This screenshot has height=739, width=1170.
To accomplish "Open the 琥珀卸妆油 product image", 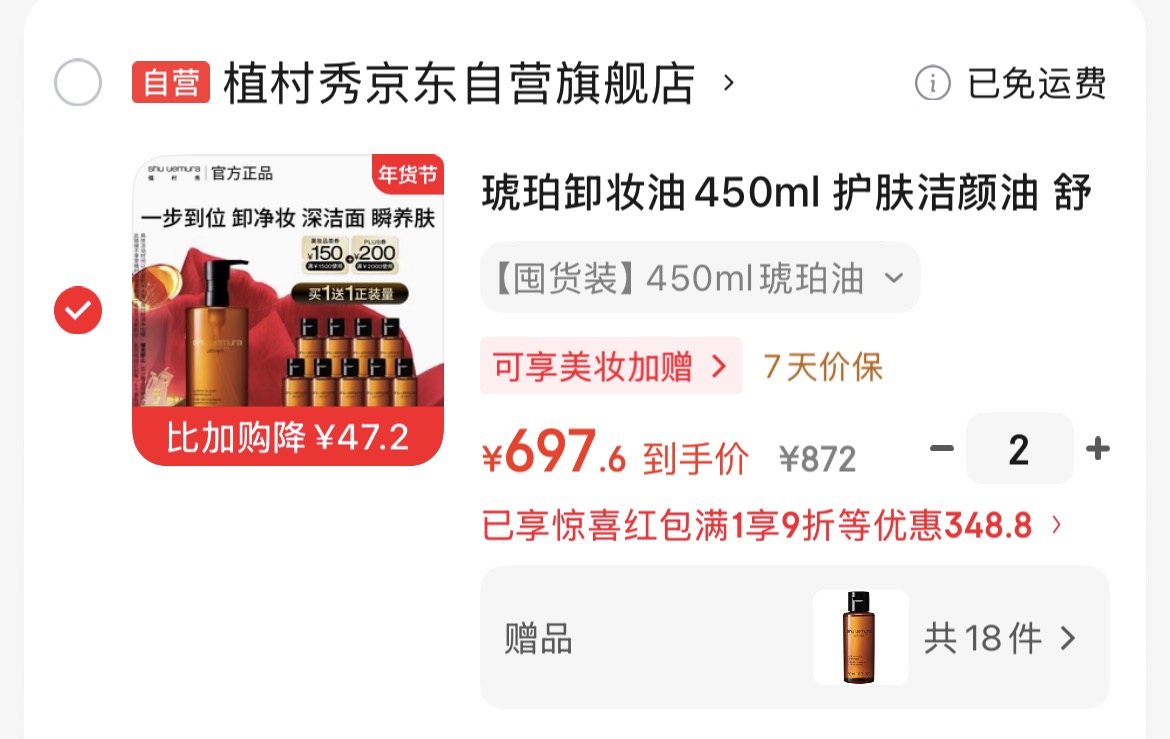I will pos(288,309).
